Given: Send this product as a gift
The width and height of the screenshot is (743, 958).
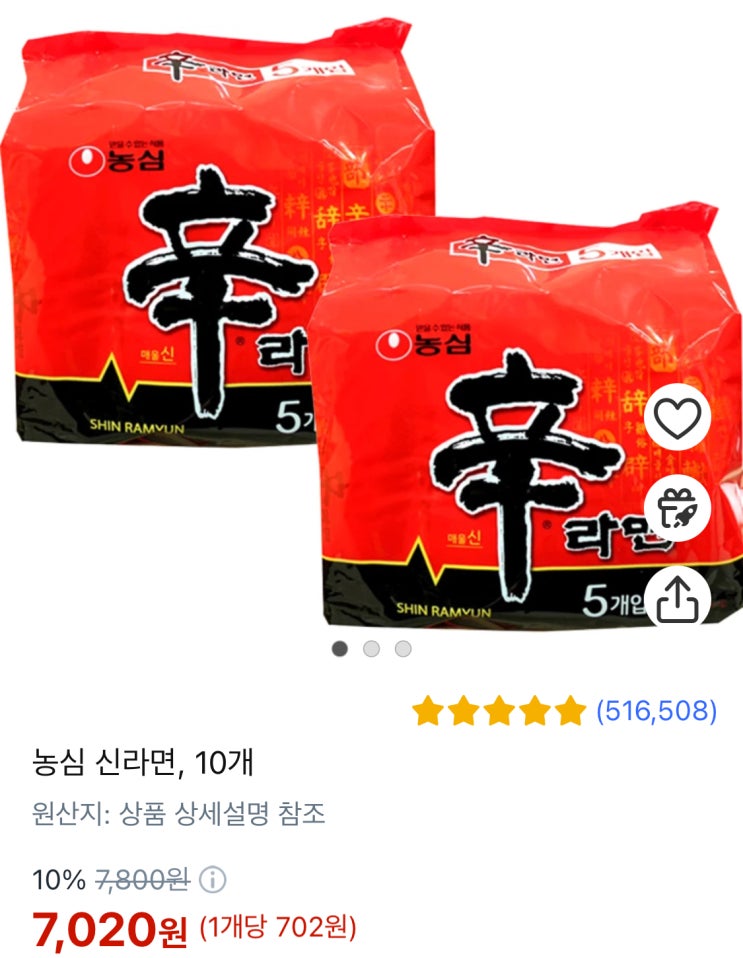Looking at the screenshot, I should tap(677, 509).
